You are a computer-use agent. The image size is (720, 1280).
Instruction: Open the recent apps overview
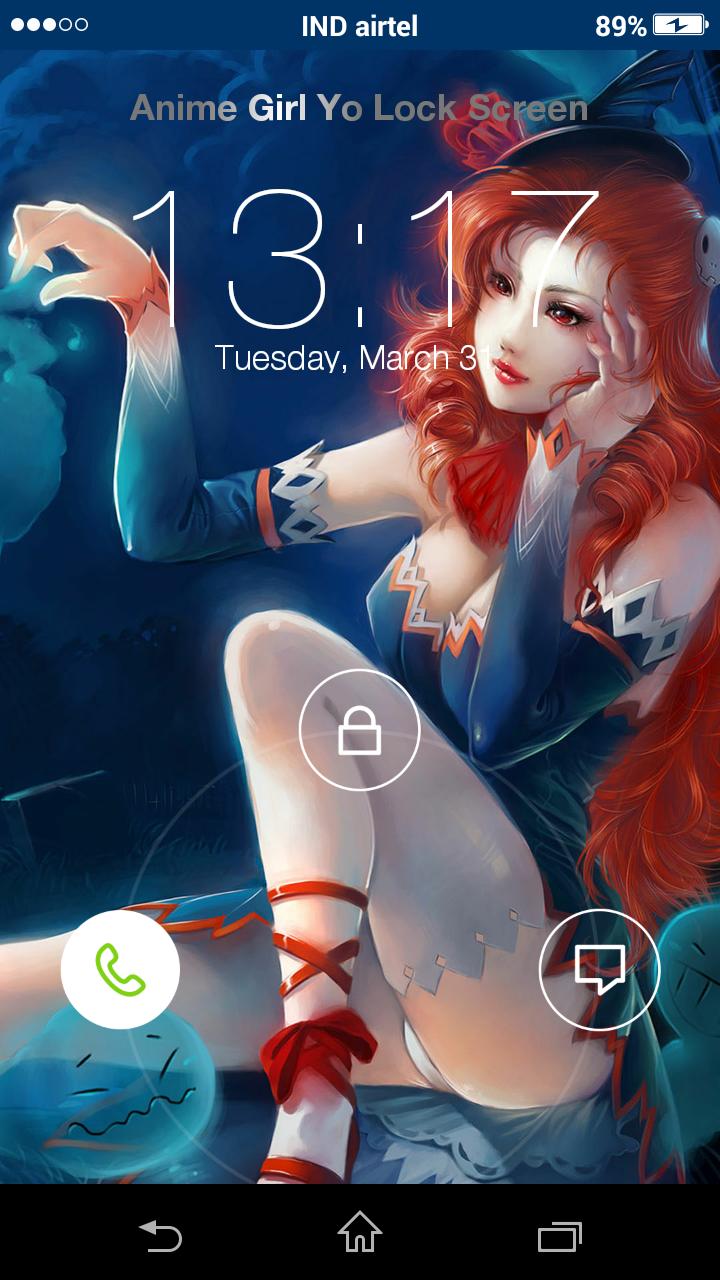(560, 1236)
